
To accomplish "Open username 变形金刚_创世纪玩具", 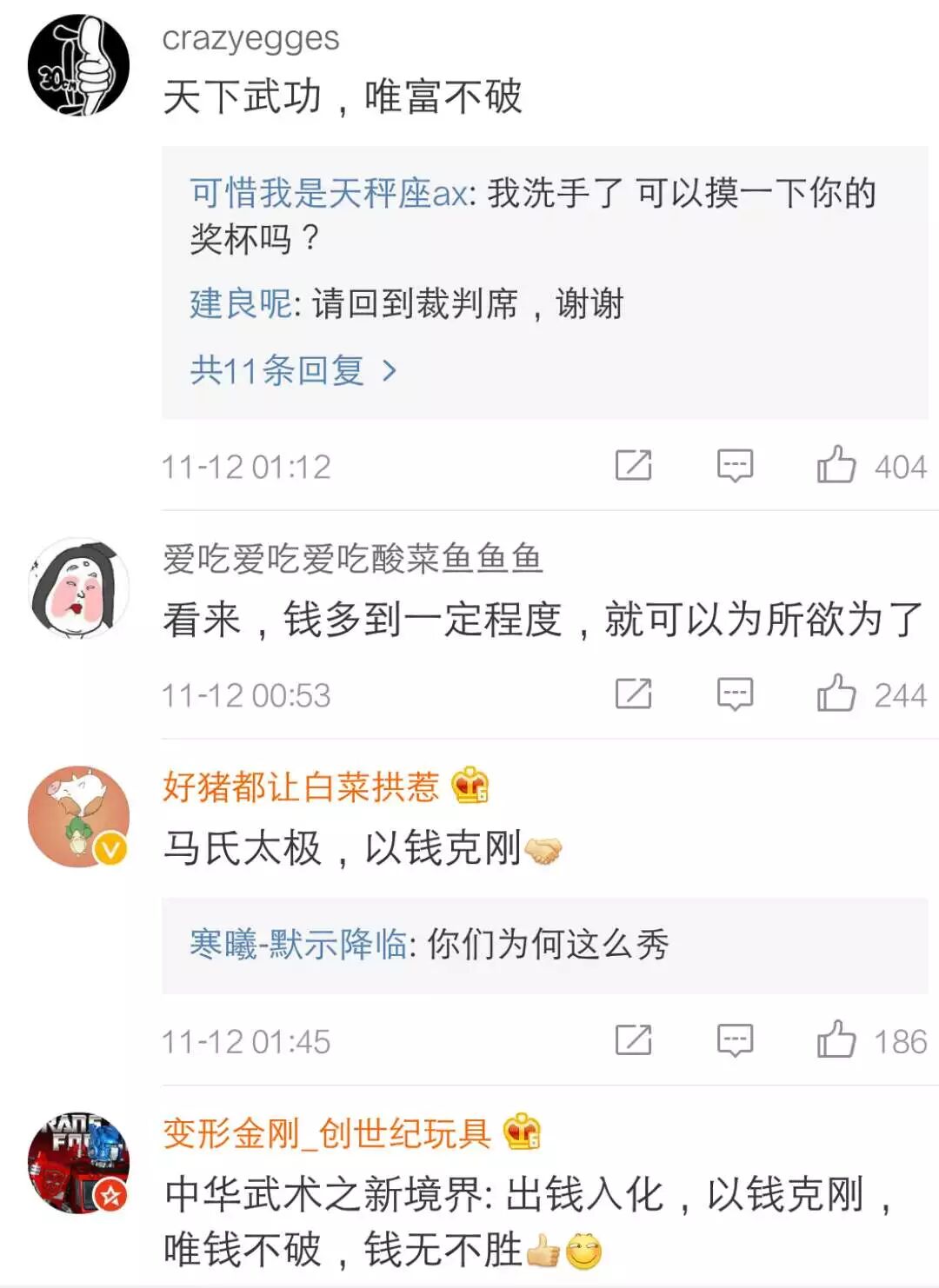I will 327,1133.
